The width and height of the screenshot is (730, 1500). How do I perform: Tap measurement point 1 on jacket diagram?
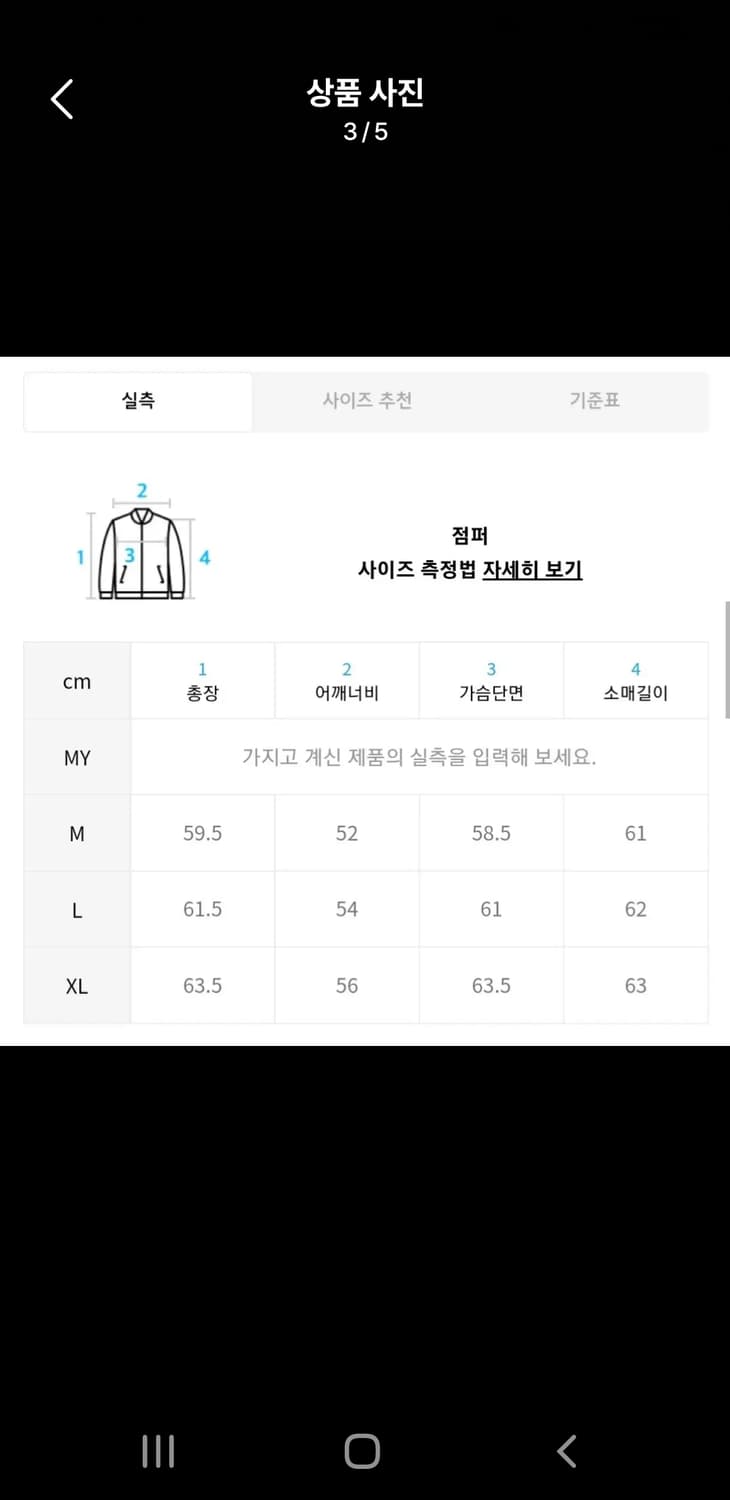(x=81, y=556)
